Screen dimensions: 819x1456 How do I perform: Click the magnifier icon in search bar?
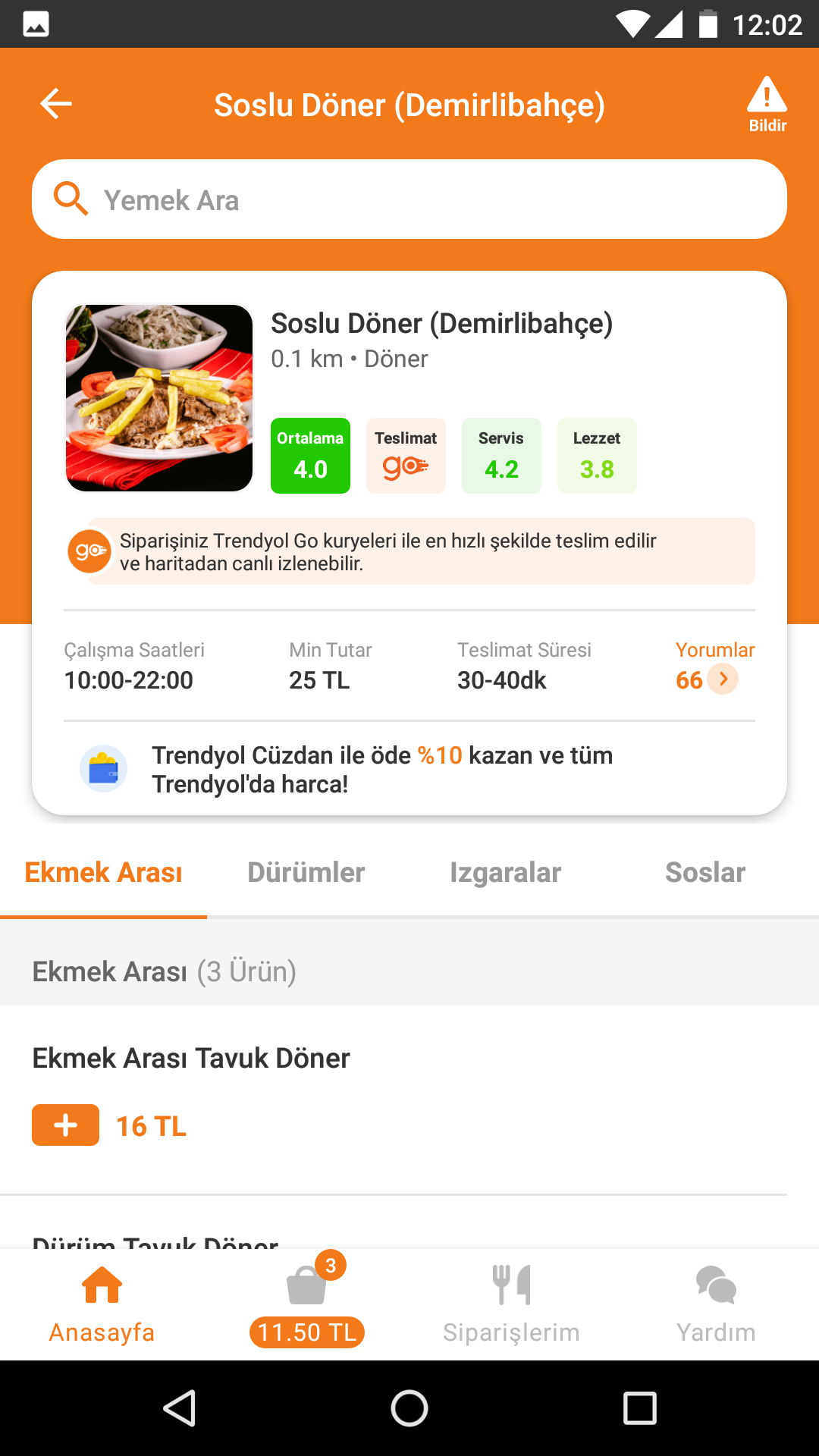(x=71, y=199)
